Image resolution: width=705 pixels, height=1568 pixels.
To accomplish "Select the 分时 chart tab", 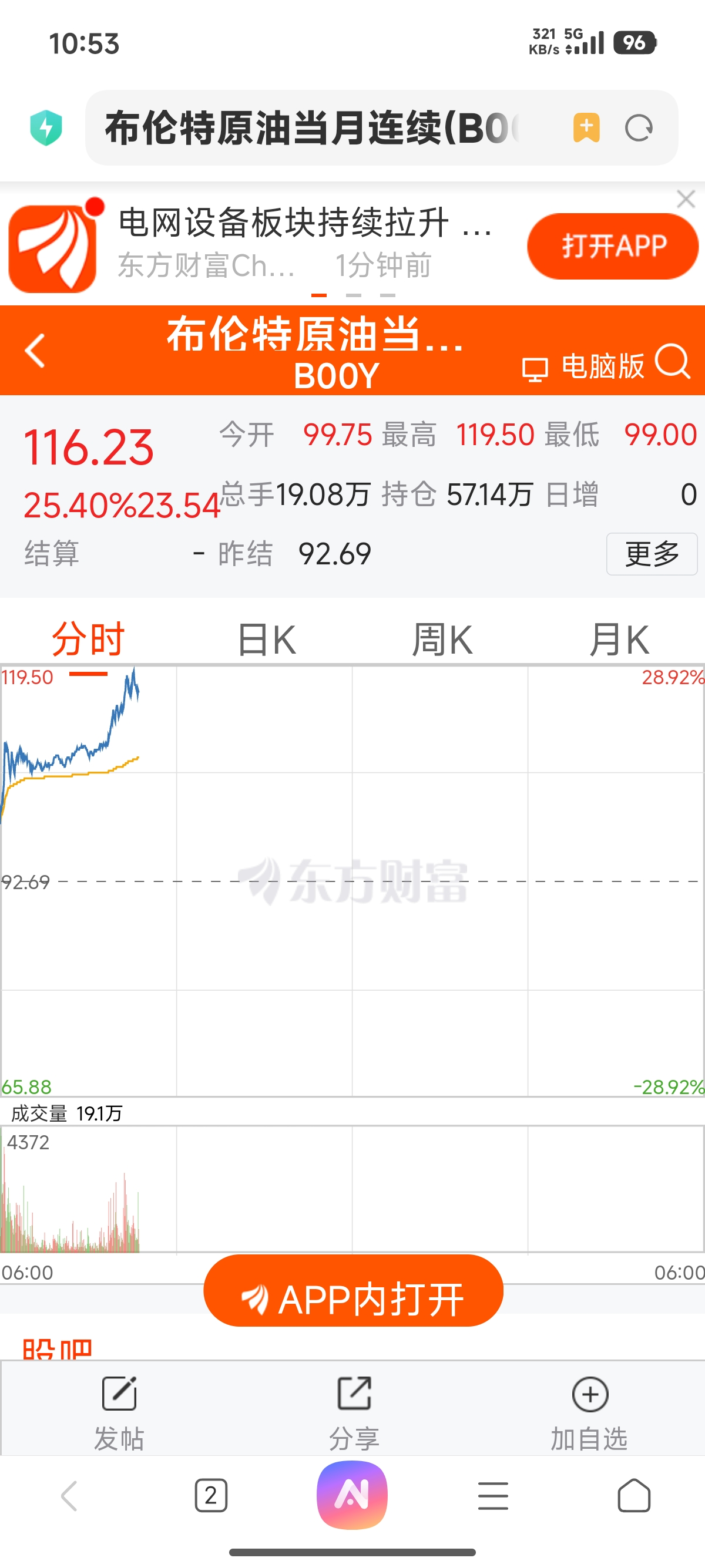I will 88,640.
